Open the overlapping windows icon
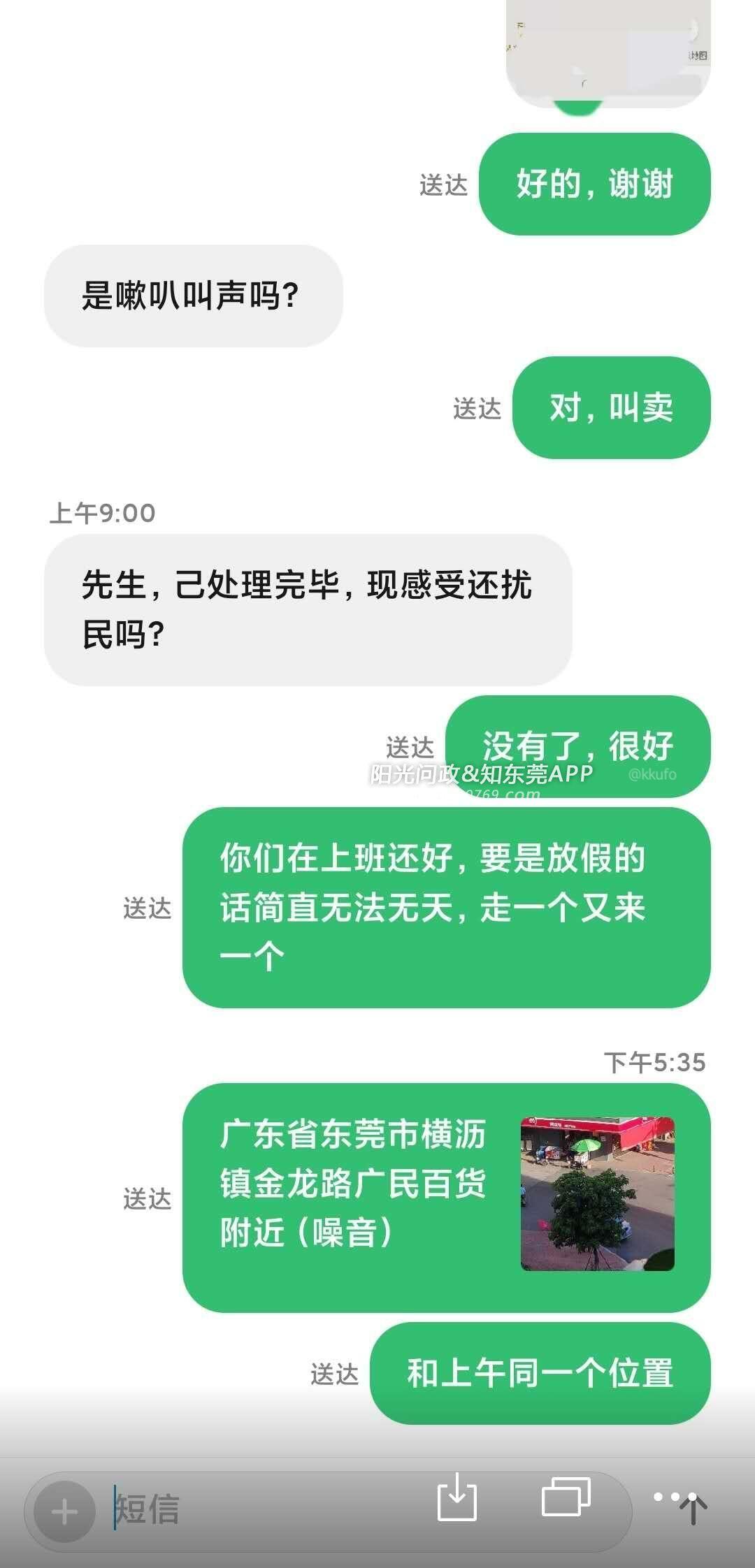Image resolution: width=755 pixels, height=1568 pixels. pyautogui.click(x=566, y=1497)
